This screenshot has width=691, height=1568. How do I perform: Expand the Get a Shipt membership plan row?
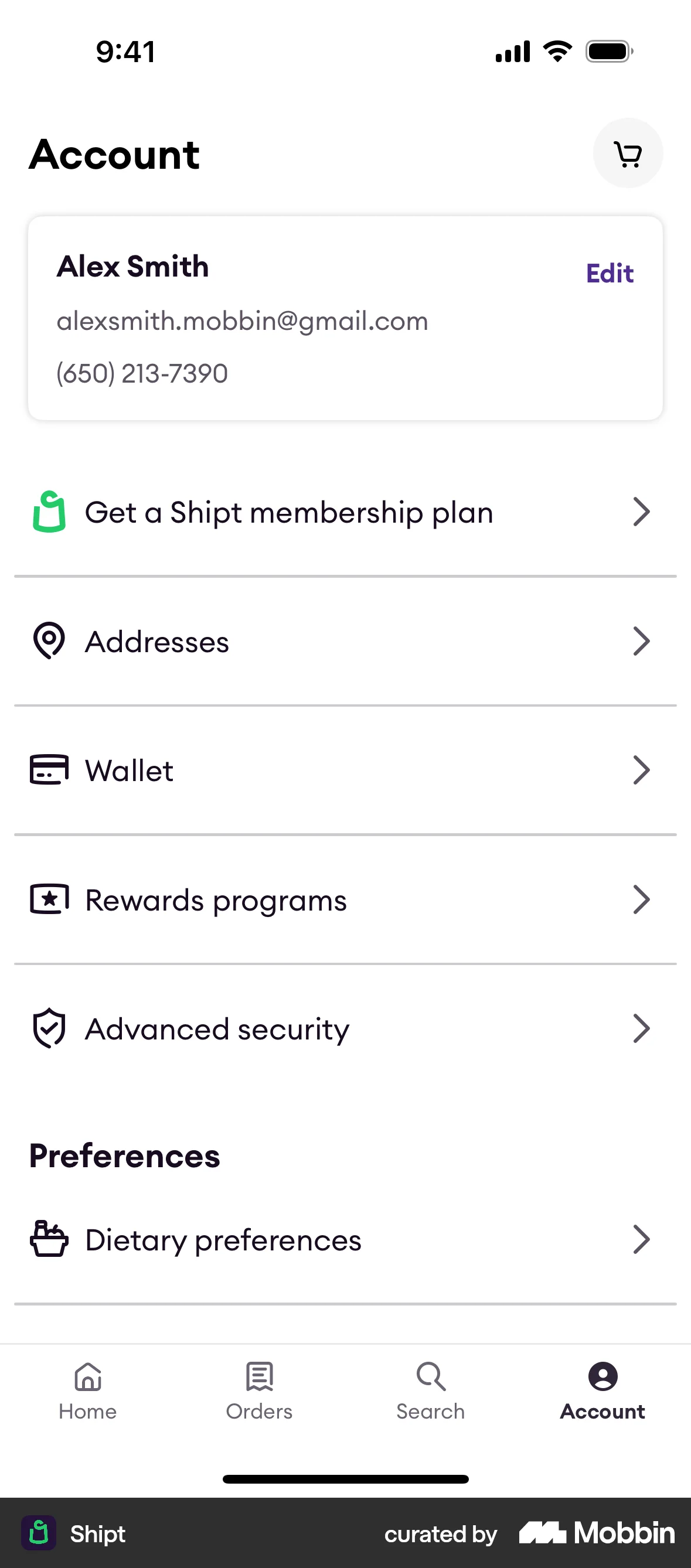pyautogui.click(x=641, y=512)
